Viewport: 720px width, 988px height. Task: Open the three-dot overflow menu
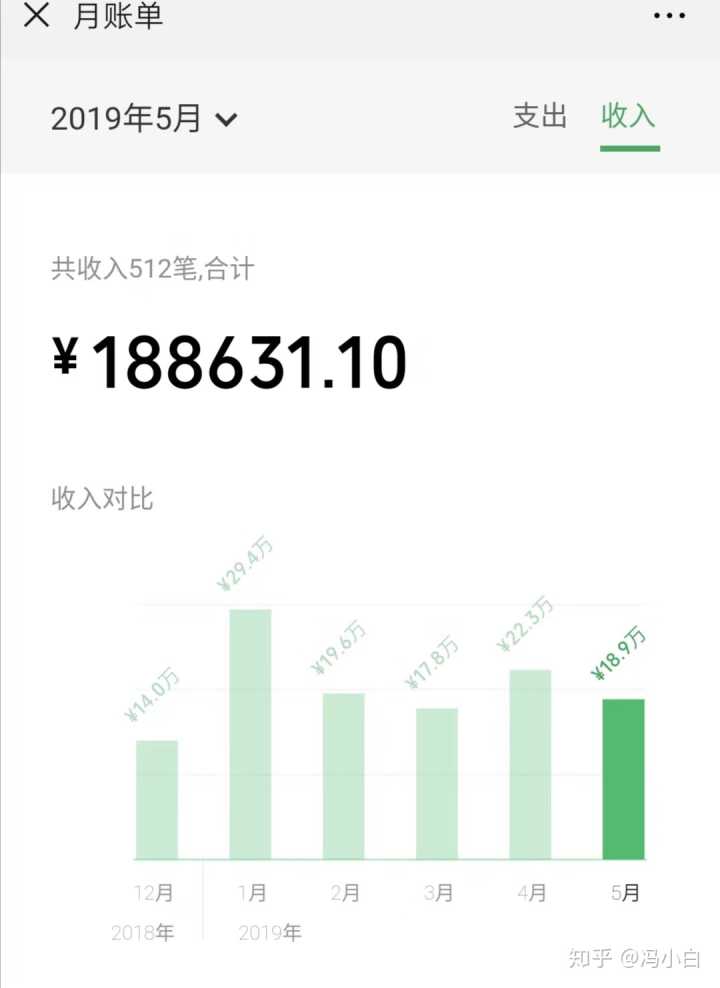click(669, 16)
